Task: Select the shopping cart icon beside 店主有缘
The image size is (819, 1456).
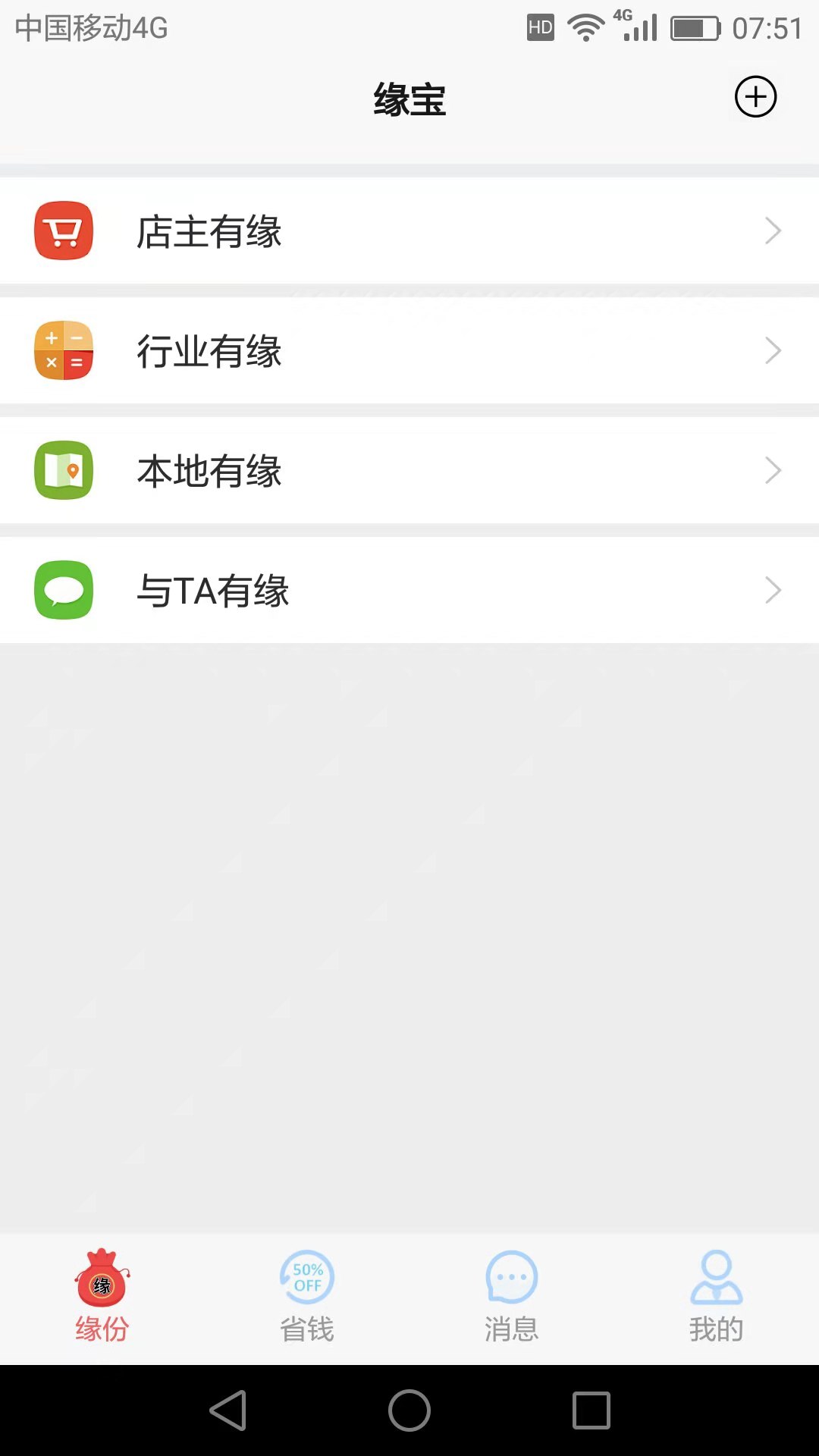Action: point(64,231)
